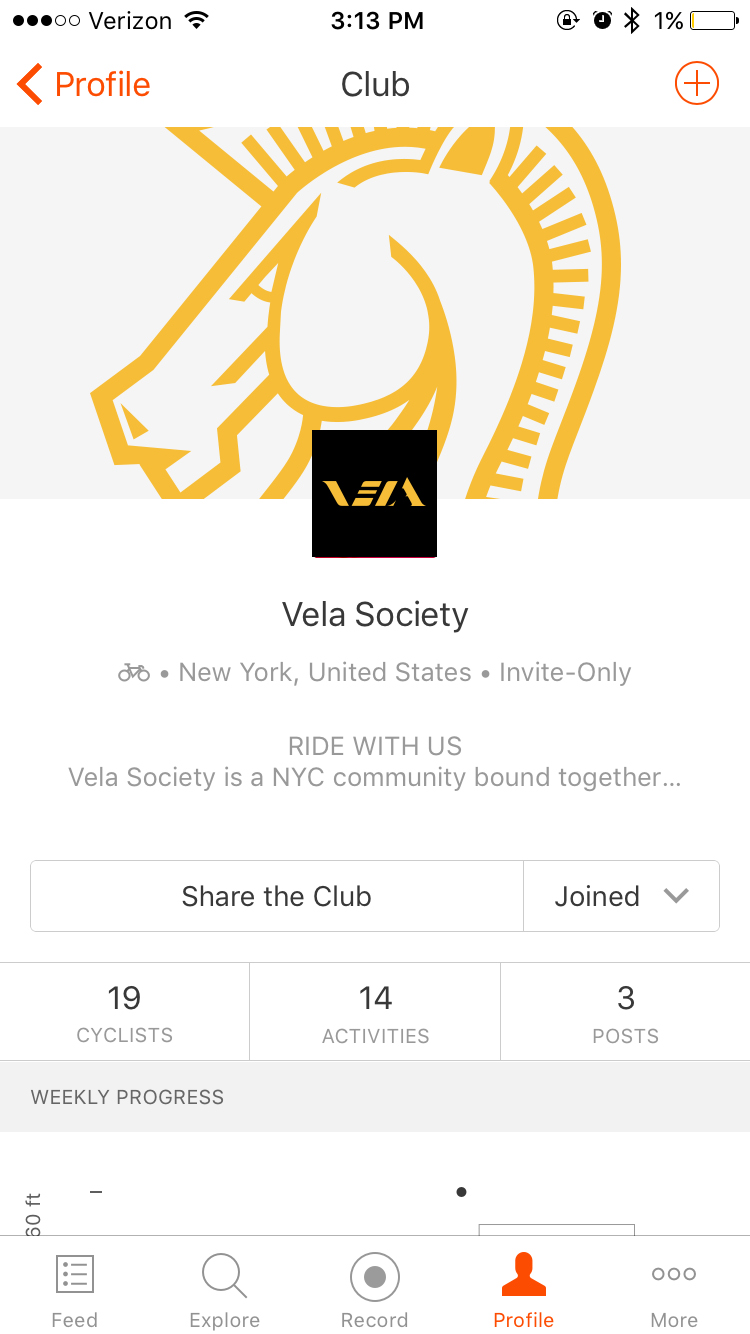750x1334 pixels.
Task: Switch to the Feed tab
Action: coord(75,1290)
